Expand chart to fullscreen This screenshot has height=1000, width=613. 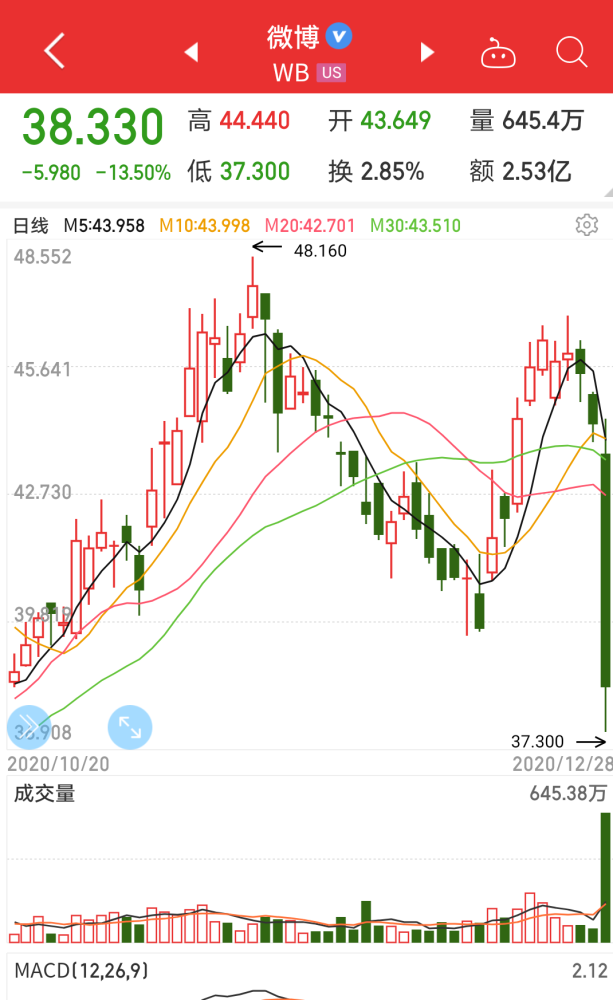[x=129, y=727]
